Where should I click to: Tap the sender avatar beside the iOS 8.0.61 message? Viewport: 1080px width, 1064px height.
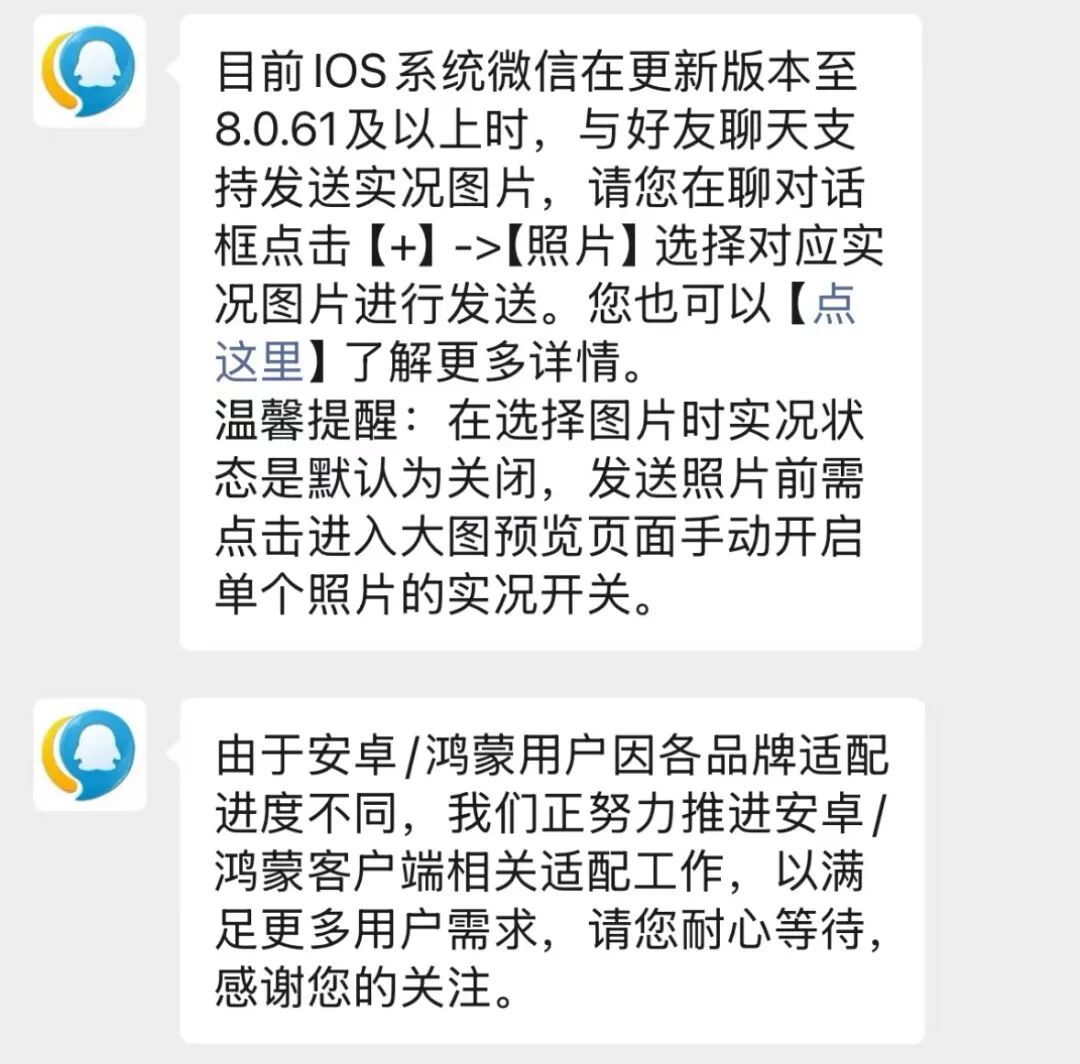(89, 70)
